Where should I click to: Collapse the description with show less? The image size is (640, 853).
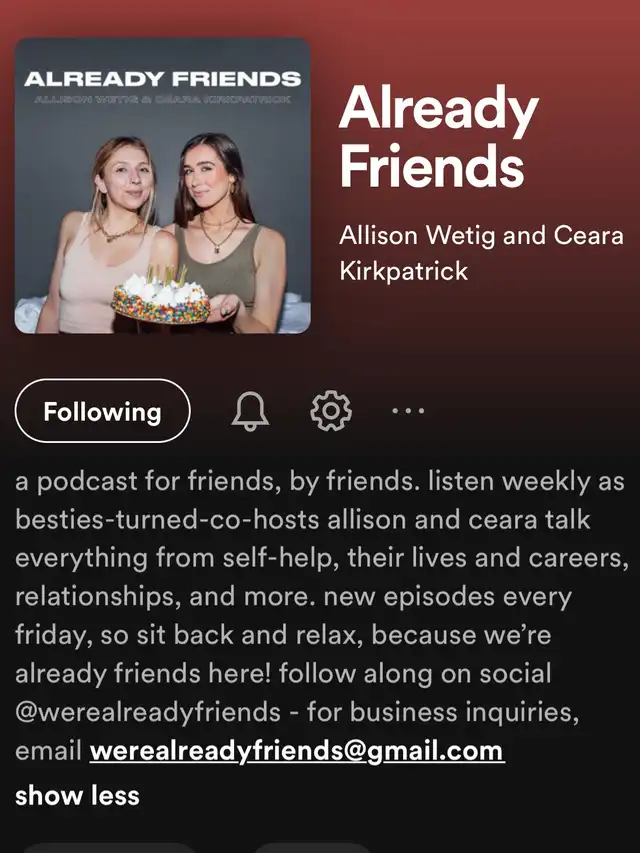[77, 796]
